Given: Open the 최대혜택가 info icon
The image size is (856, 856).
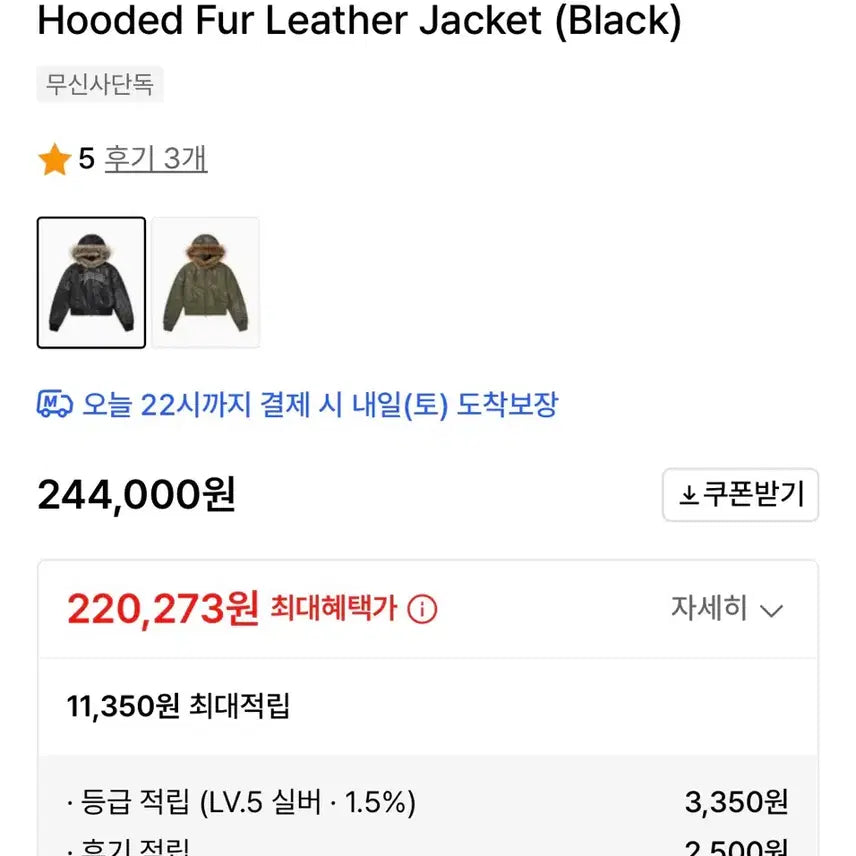Looking at the screenshot, I should pos(422,609).
